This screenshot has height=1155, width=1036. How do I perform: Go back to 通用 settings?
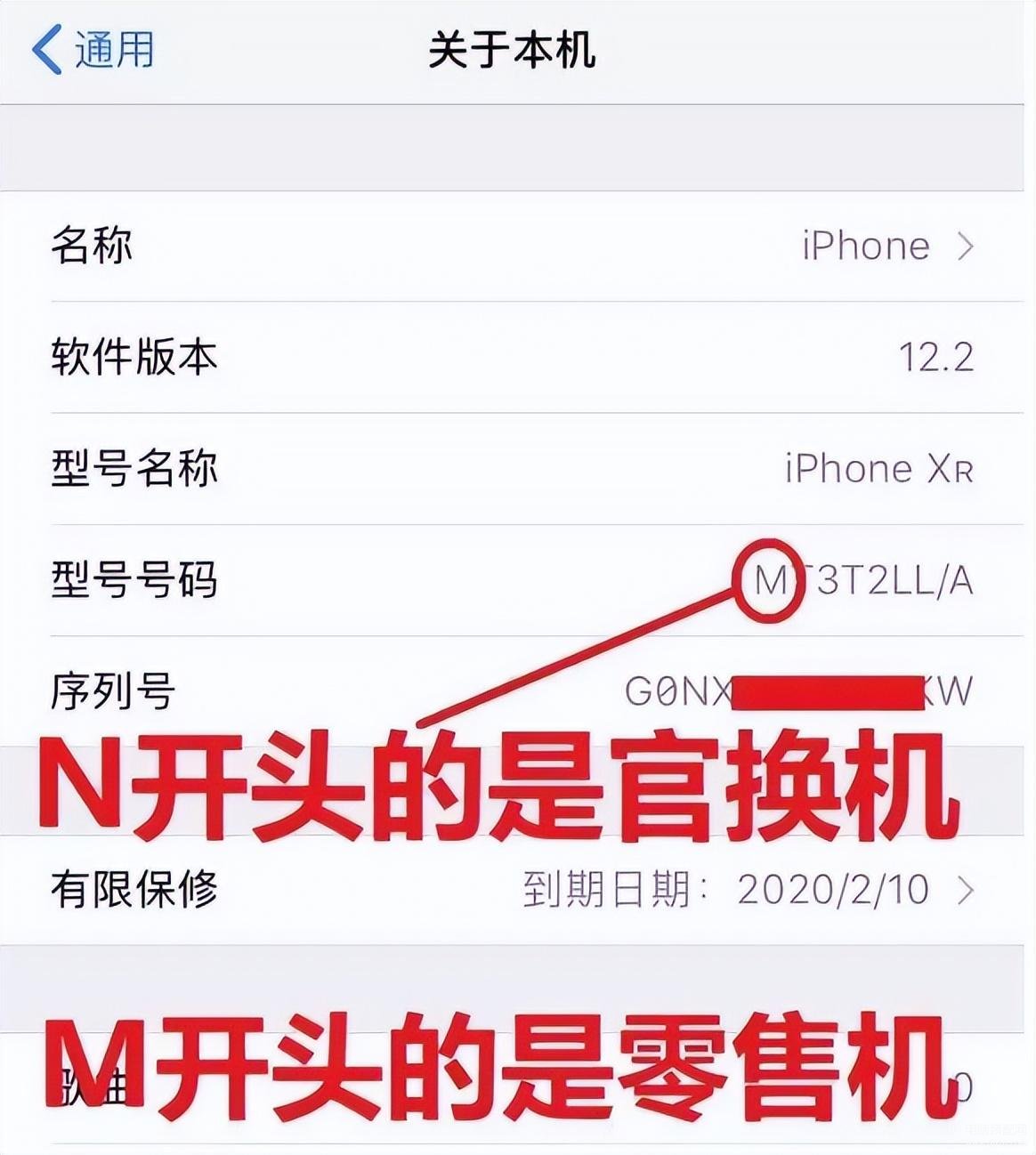(93, 48)
